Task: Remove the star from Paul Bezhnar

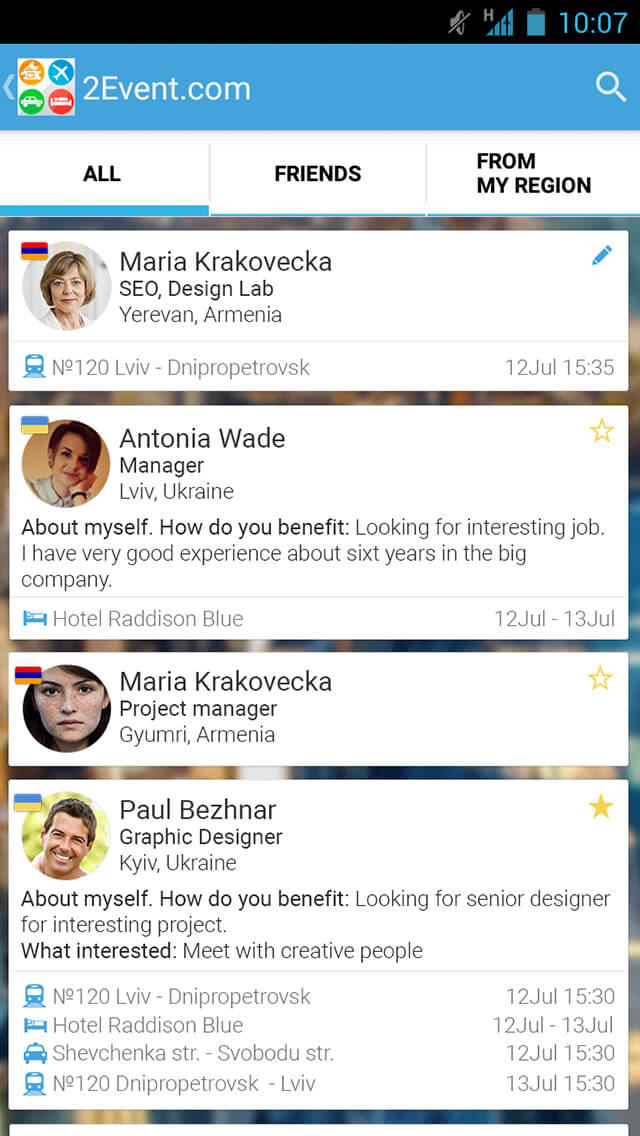Action: click(601, 807)
